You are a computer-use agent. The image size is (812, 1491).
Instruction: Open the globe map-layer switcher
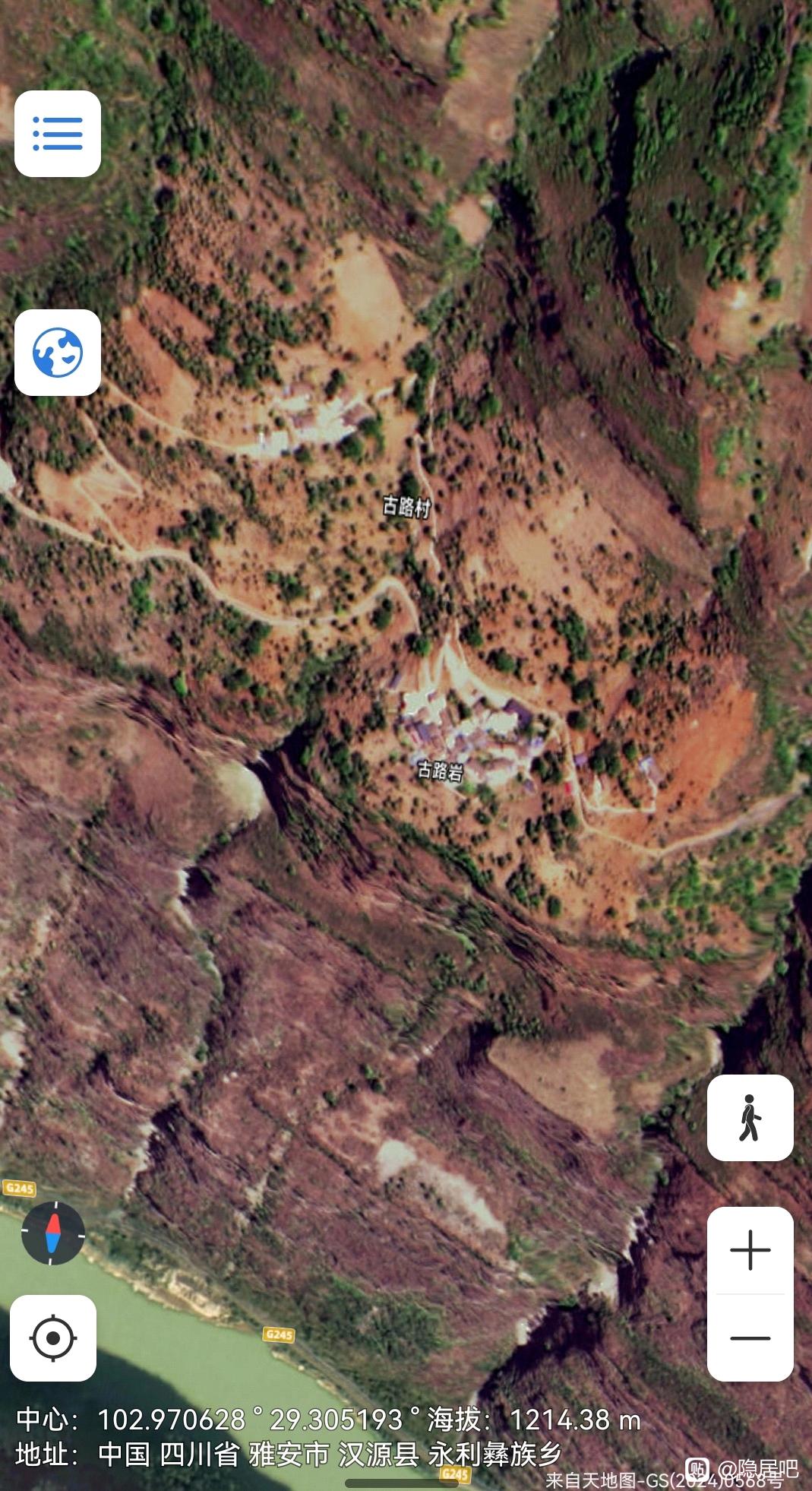click(58, 353)
